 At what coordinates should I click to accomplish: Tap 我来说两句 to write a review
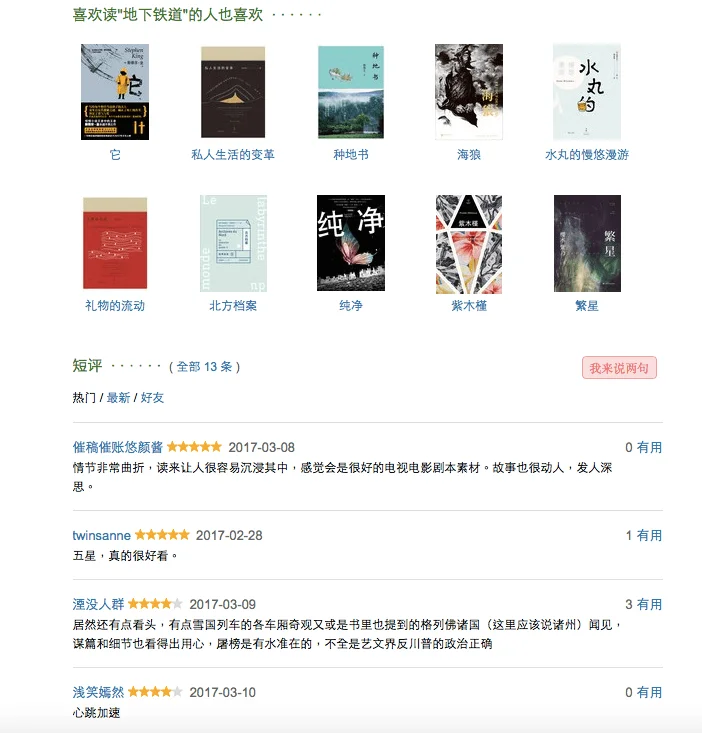[x=619, y=368]
